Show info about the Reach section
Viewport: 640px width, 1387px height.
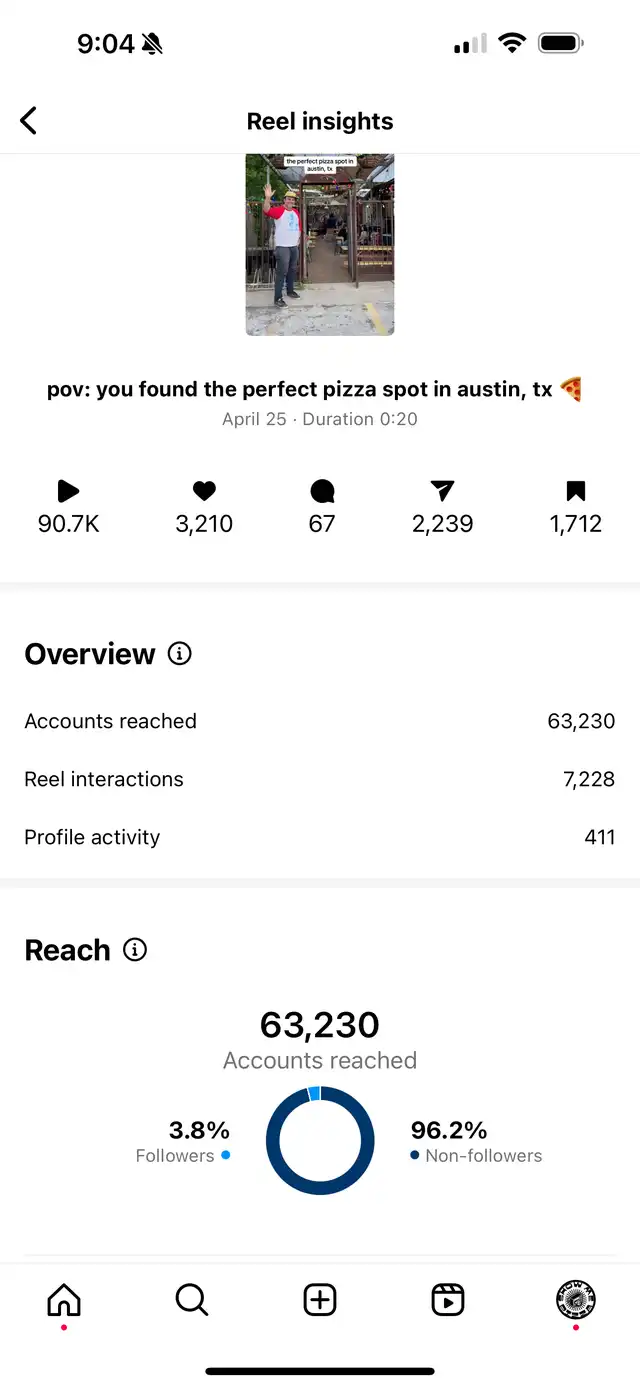135,950
